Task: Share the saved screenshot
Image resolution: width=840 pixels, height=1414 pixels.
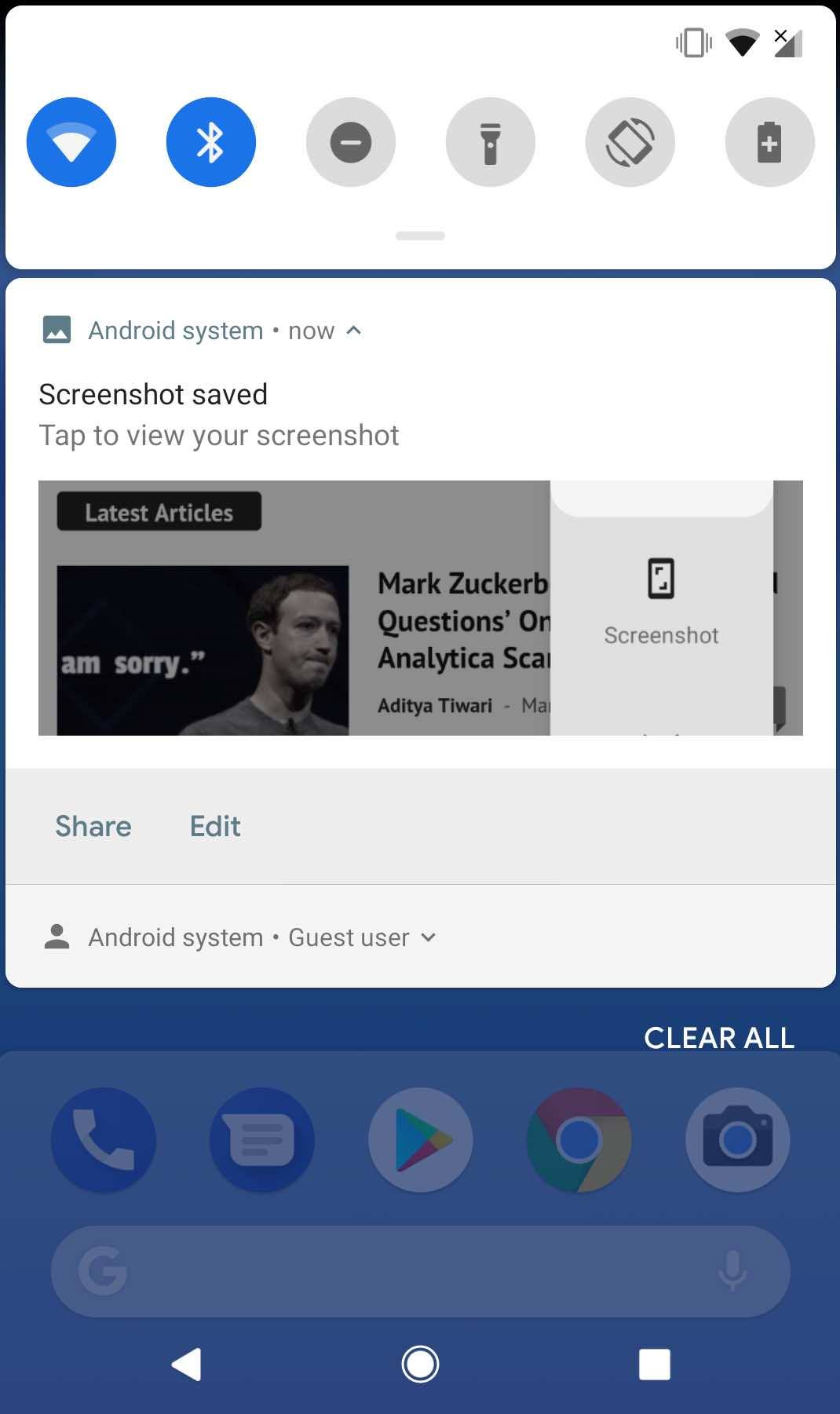Action: pos(93,826)
